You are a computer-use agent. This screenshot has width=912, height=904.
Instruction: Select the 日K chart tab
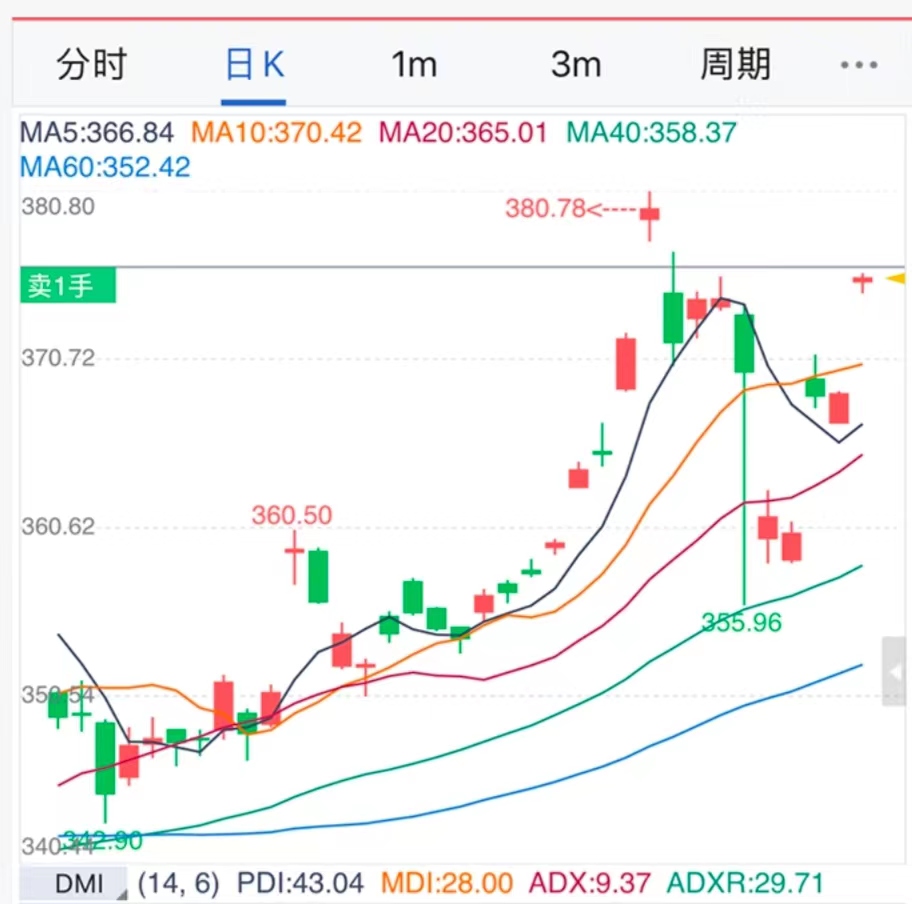[x=254, y=65]
